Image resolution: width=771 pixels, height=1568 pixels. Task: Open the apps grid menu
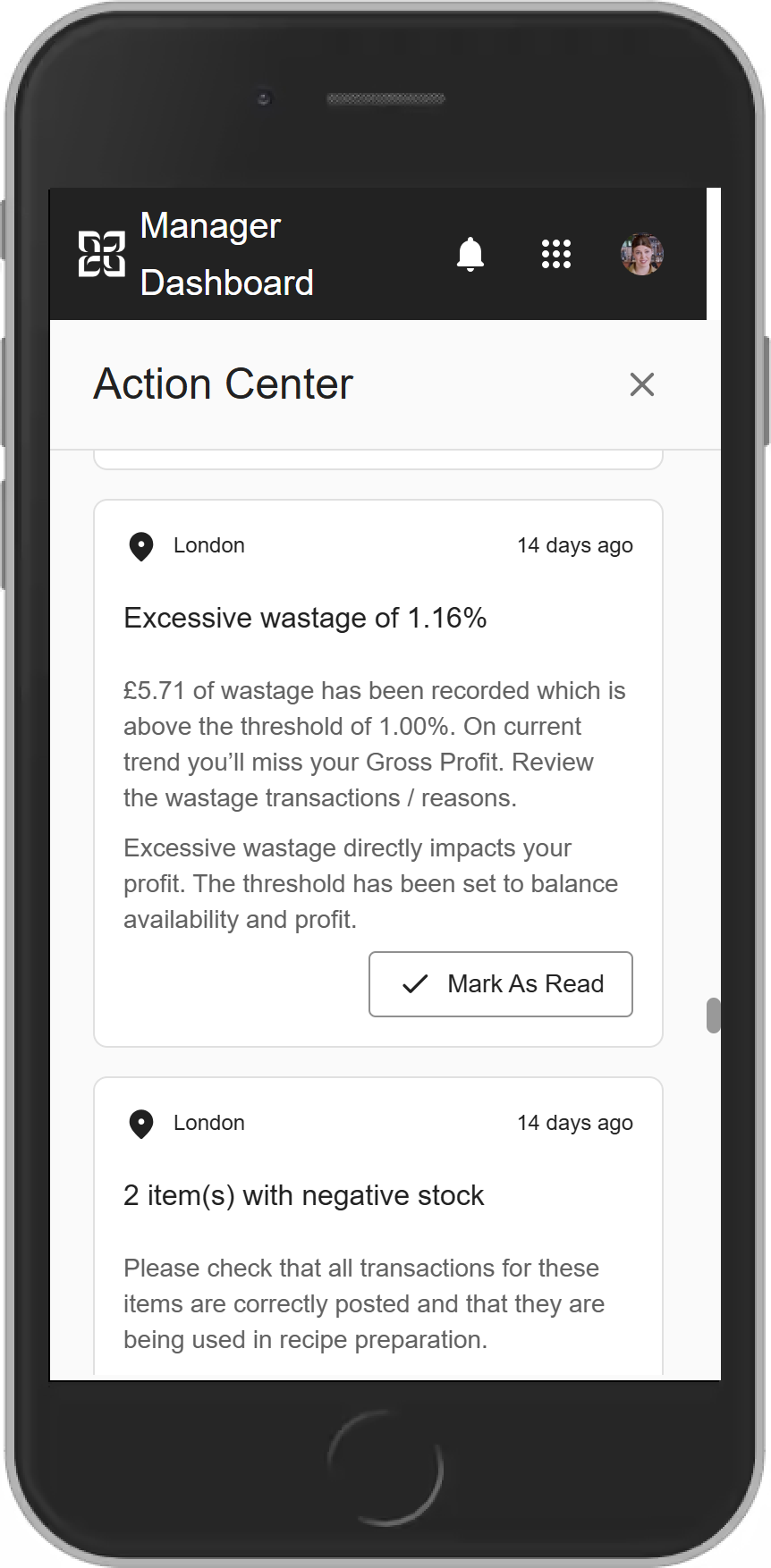pyautogui.click(x=555, y=255)
